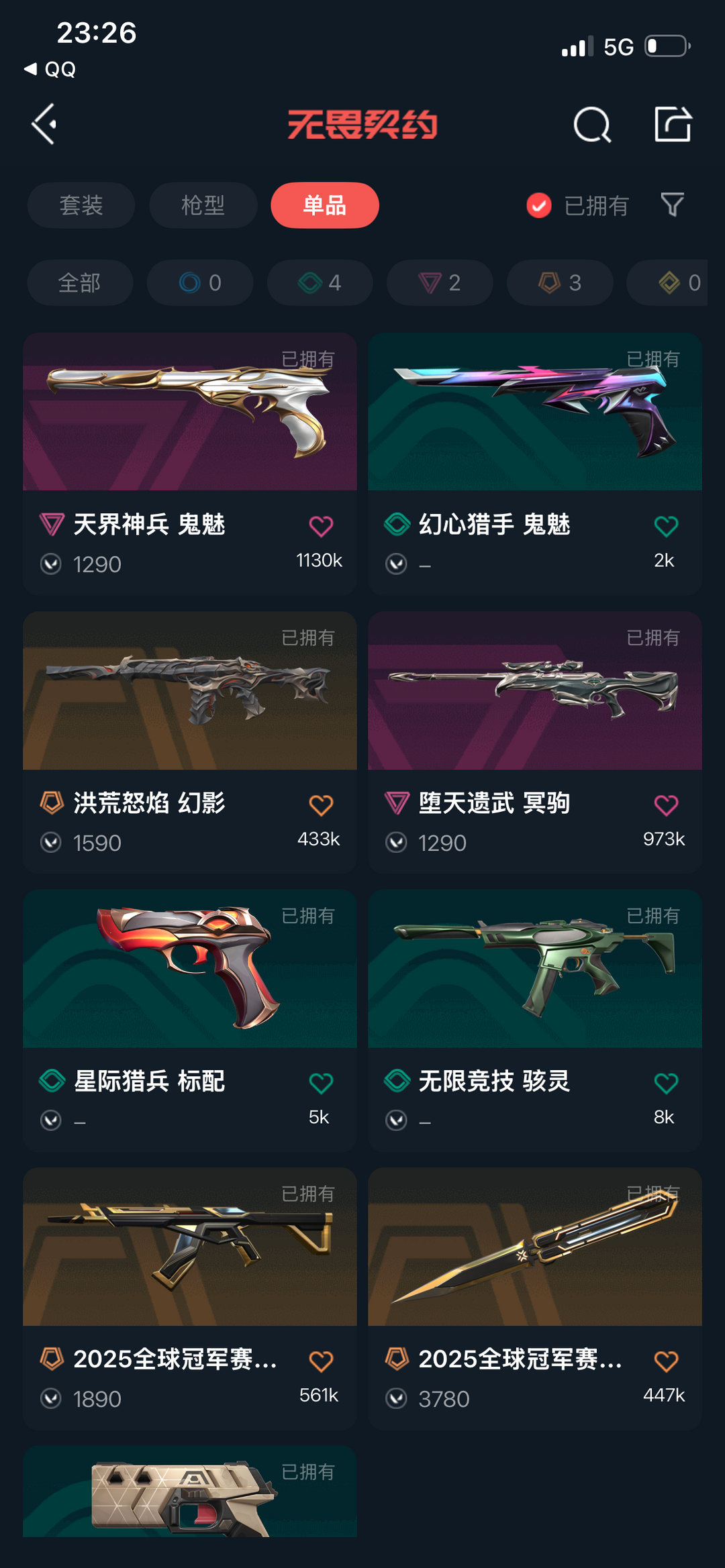Select the 单品 tab
This screenshot has width=725, height=1568.
click(324, 205)
